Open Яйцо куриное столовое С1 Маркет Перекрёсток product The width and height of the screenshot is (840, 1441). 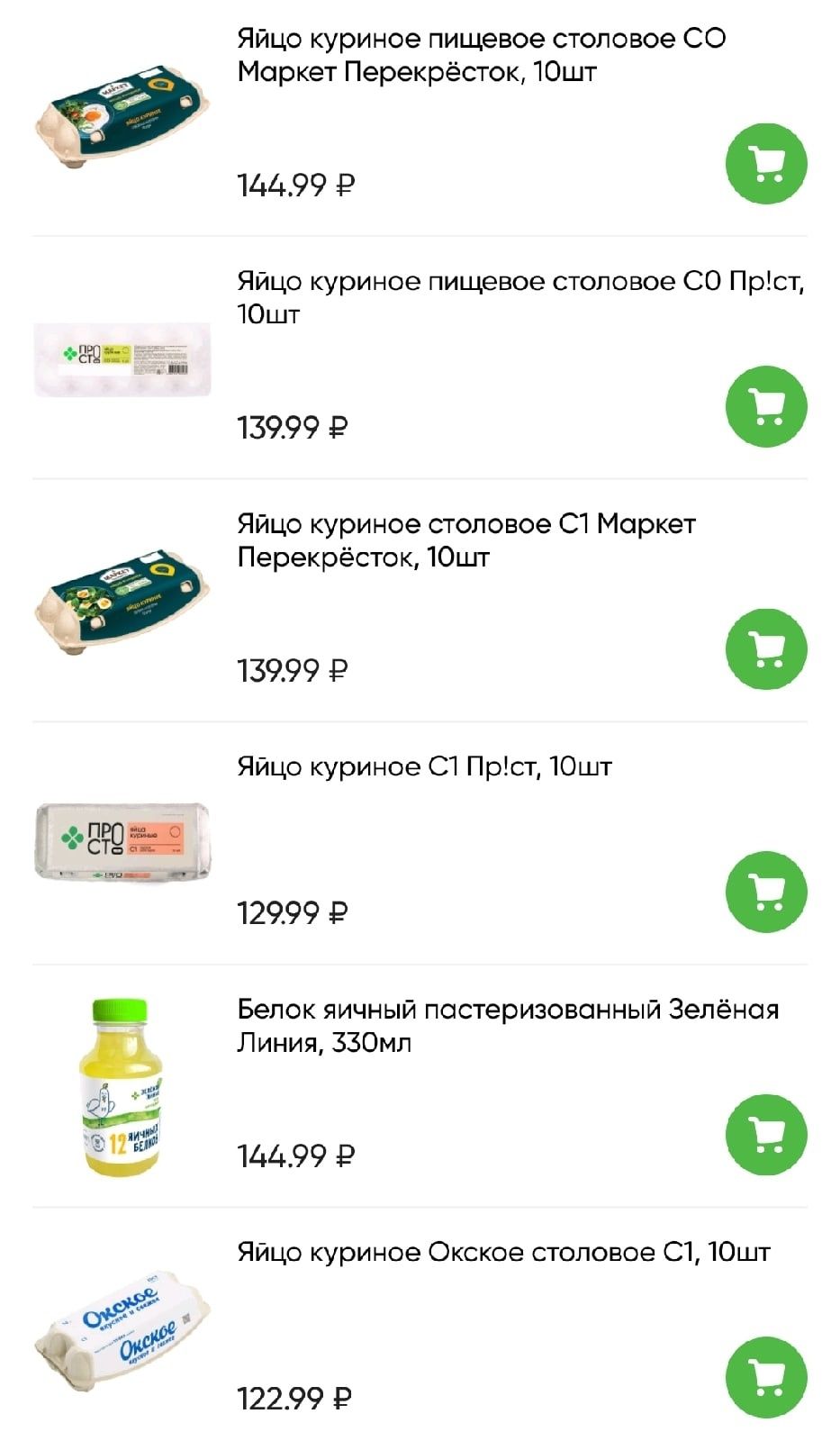(x=465, y=539)
